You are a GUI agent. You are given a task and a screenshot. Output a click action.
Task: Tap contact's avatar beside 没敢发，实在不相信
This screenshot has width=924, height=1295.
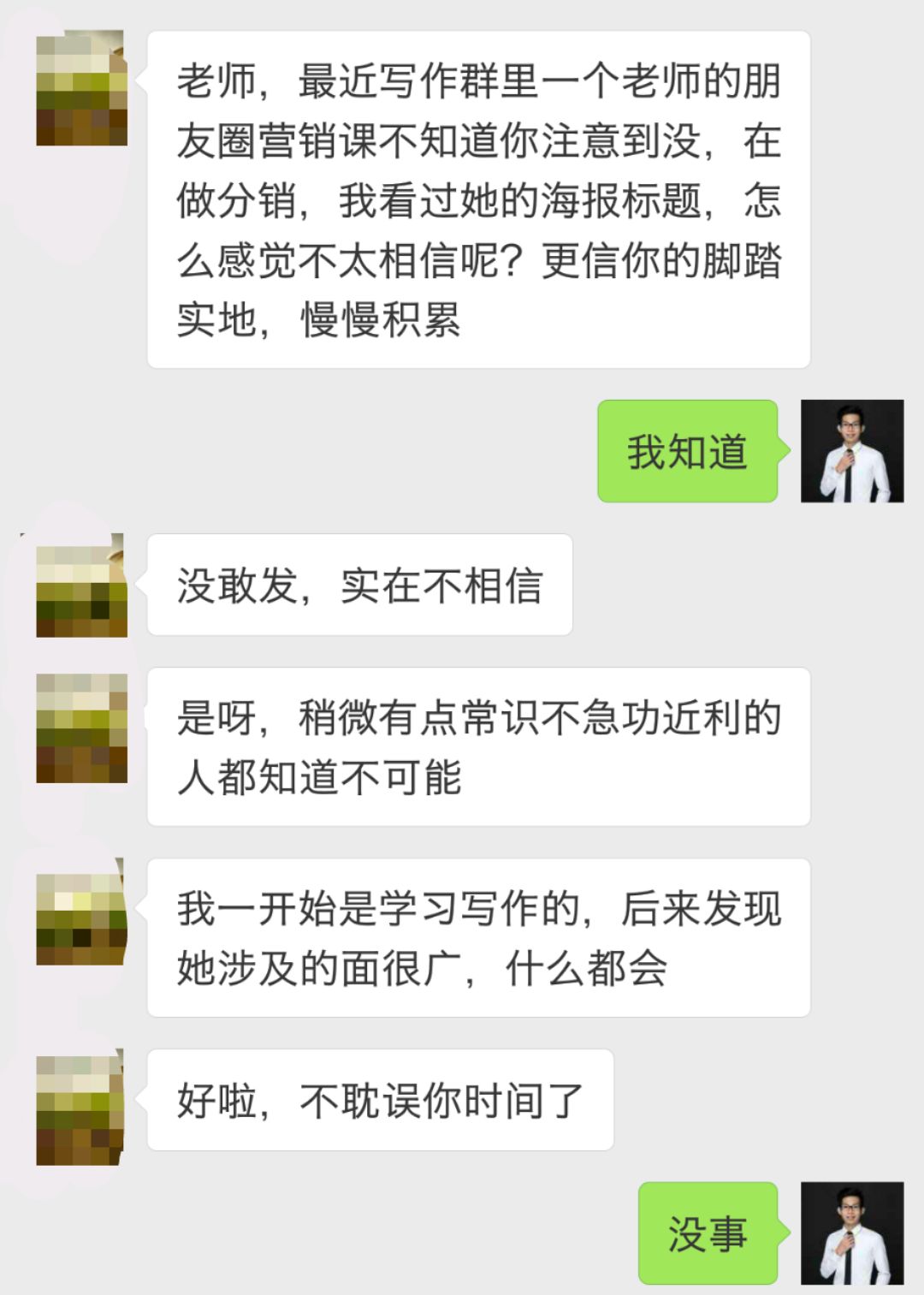click(x=81, y=585)
